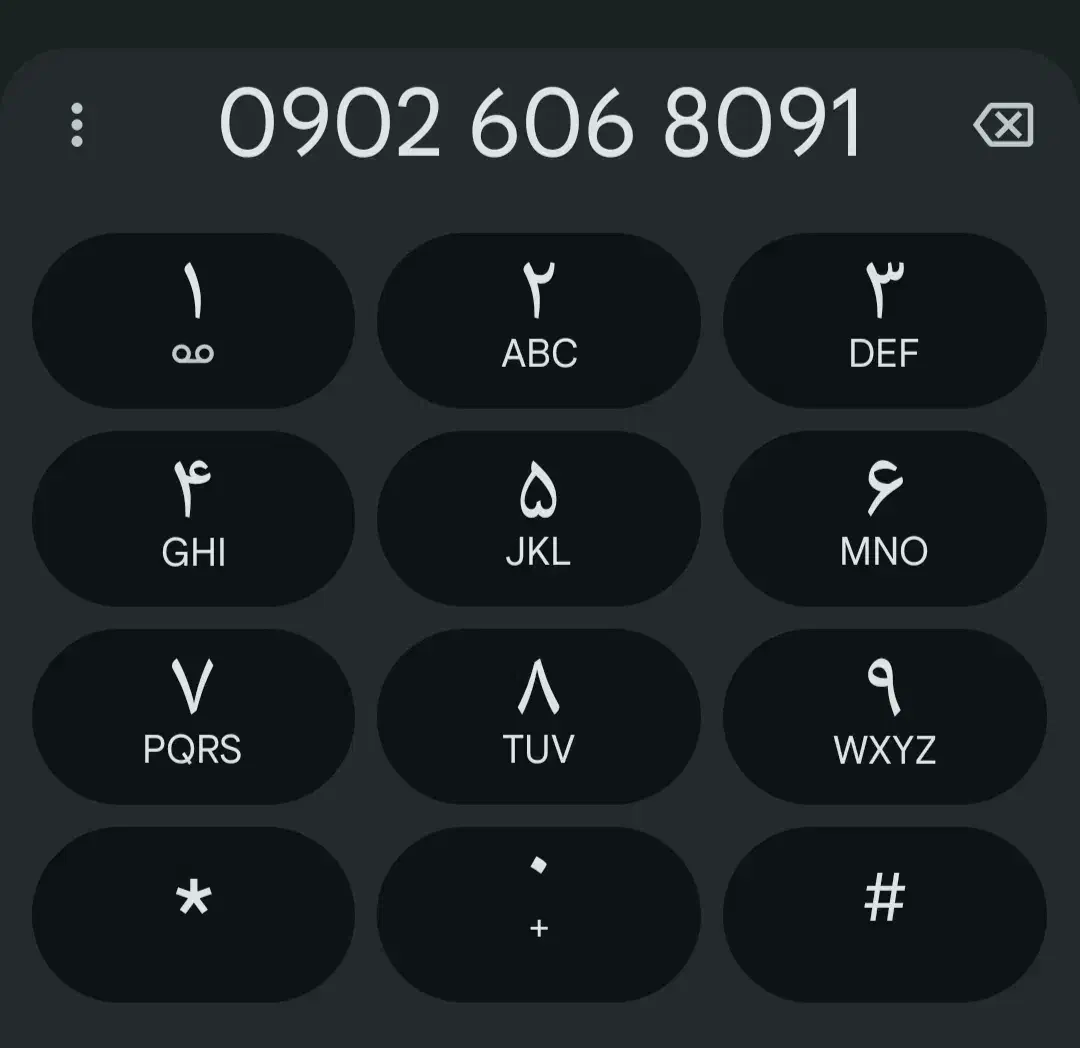Delete the last digit with backspace
This screenshot has width=1080, height=1048.
[x=1003, y=126]
